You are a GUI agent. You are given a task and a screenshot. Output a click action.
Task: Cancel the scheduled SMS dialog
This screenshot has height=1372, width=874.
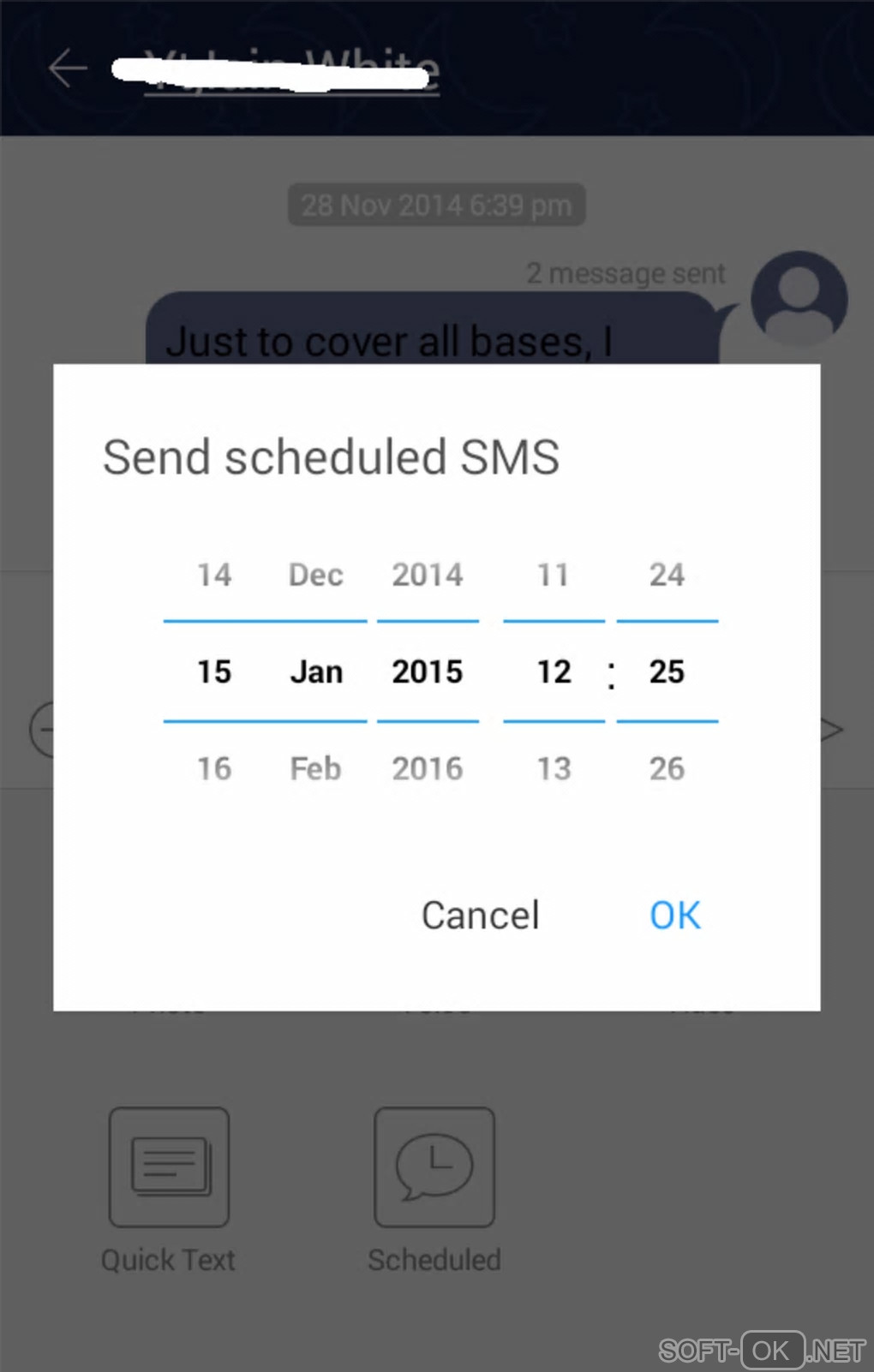point(480,915)
